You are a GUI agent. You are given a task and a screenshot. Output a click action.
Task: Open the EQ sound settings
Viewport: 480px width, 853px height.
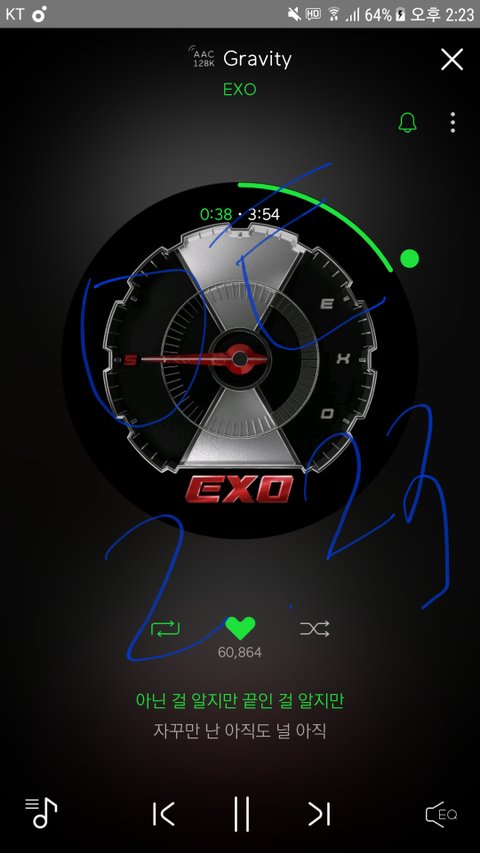[x=441, y=814]
